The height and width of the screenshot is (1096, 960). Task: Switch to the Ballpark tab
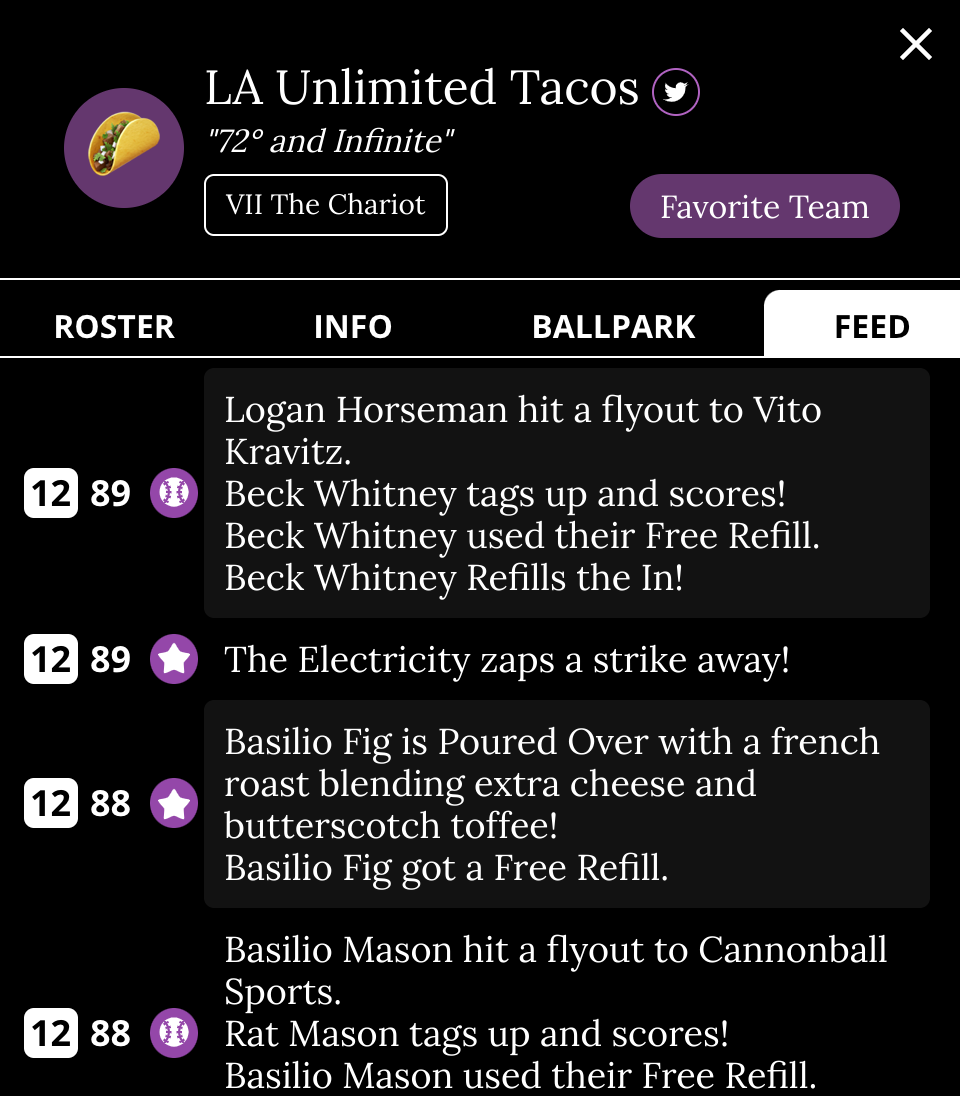[x=613, y=327]
